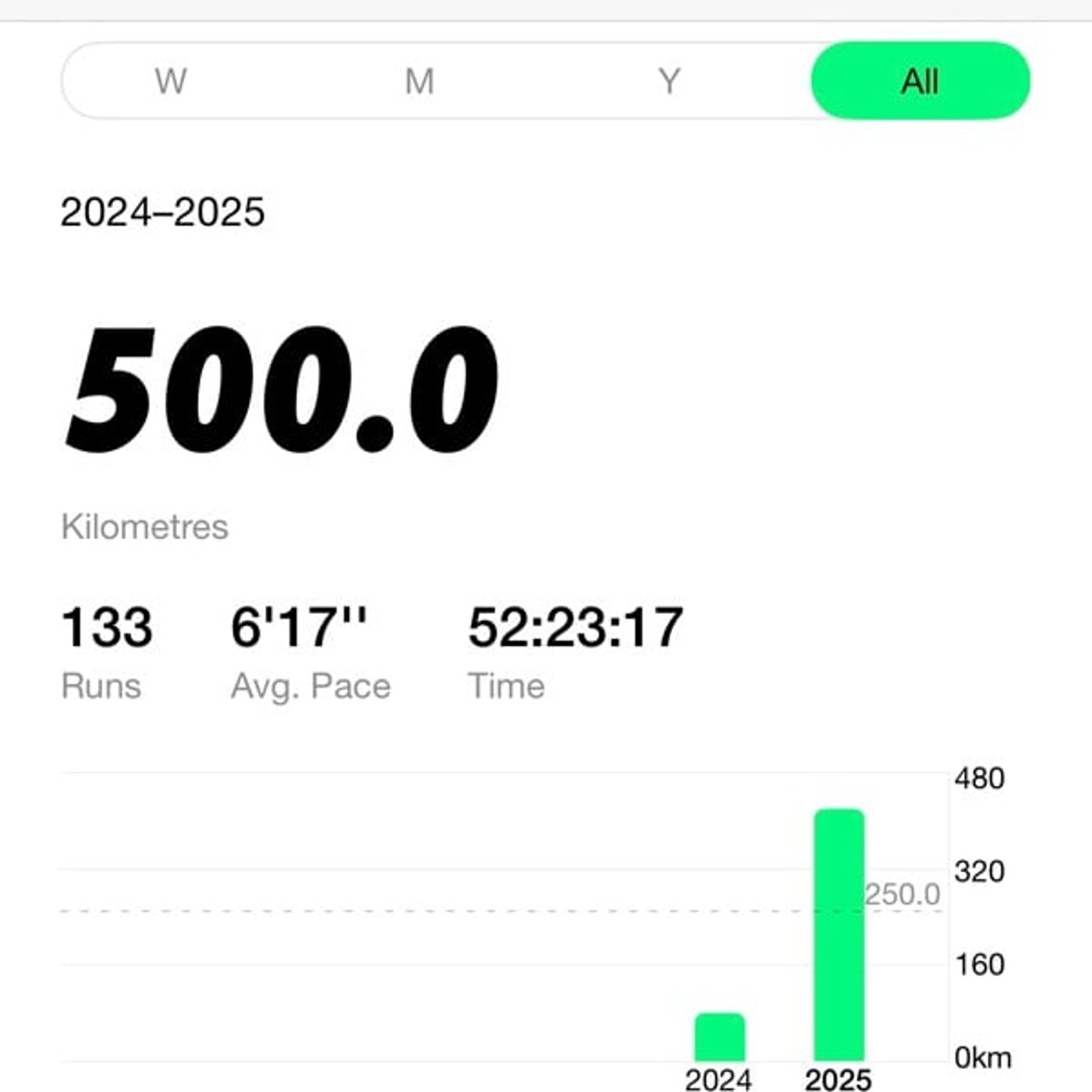The width and height of the screenshot is (1092, 1092).
Task: Select the All time view
Action: tap(920, 81)
